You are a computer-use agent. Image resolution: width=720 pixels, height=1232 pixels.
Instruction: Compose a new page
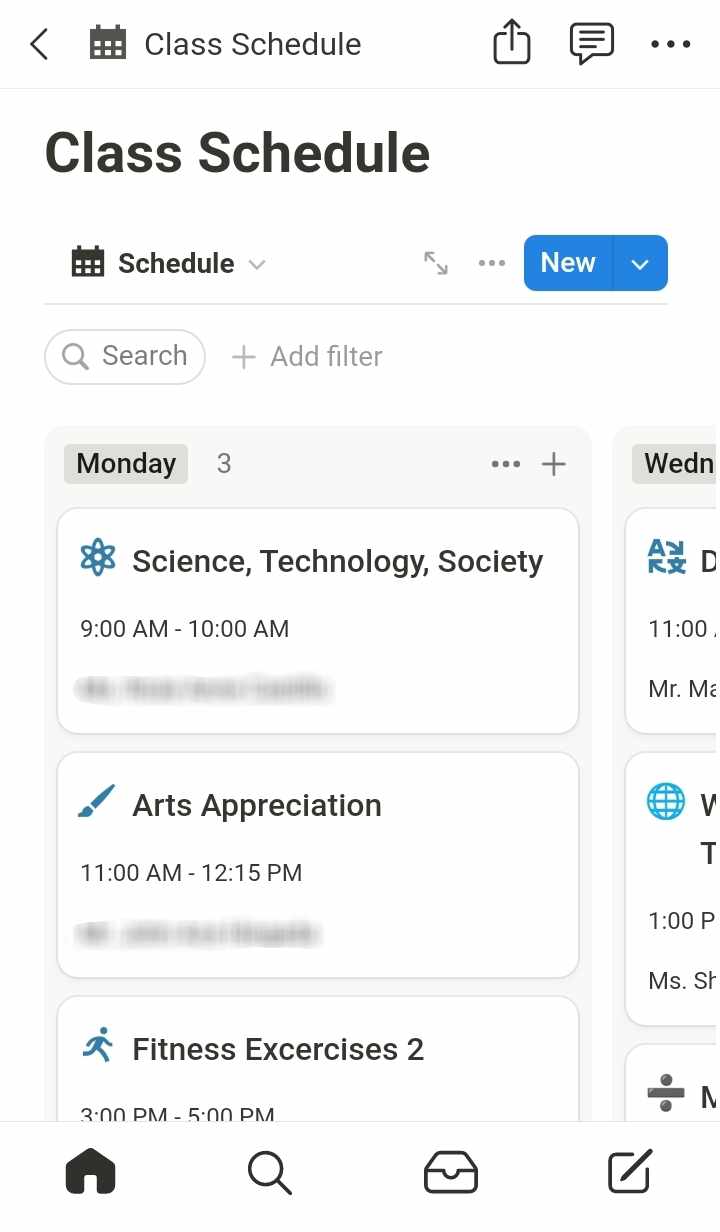point(630,1172)
